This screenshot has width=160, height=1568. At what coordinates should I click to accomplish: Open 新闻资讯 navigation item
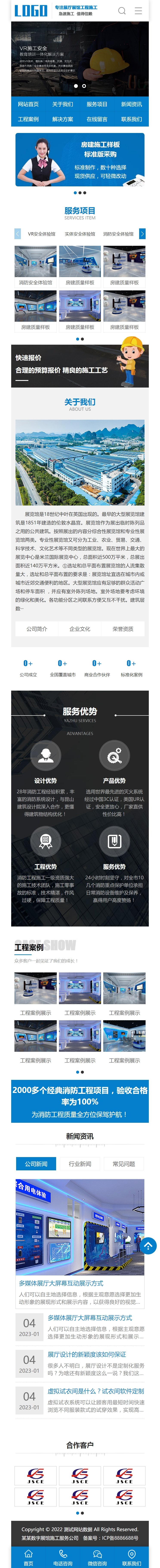[131, 104]
